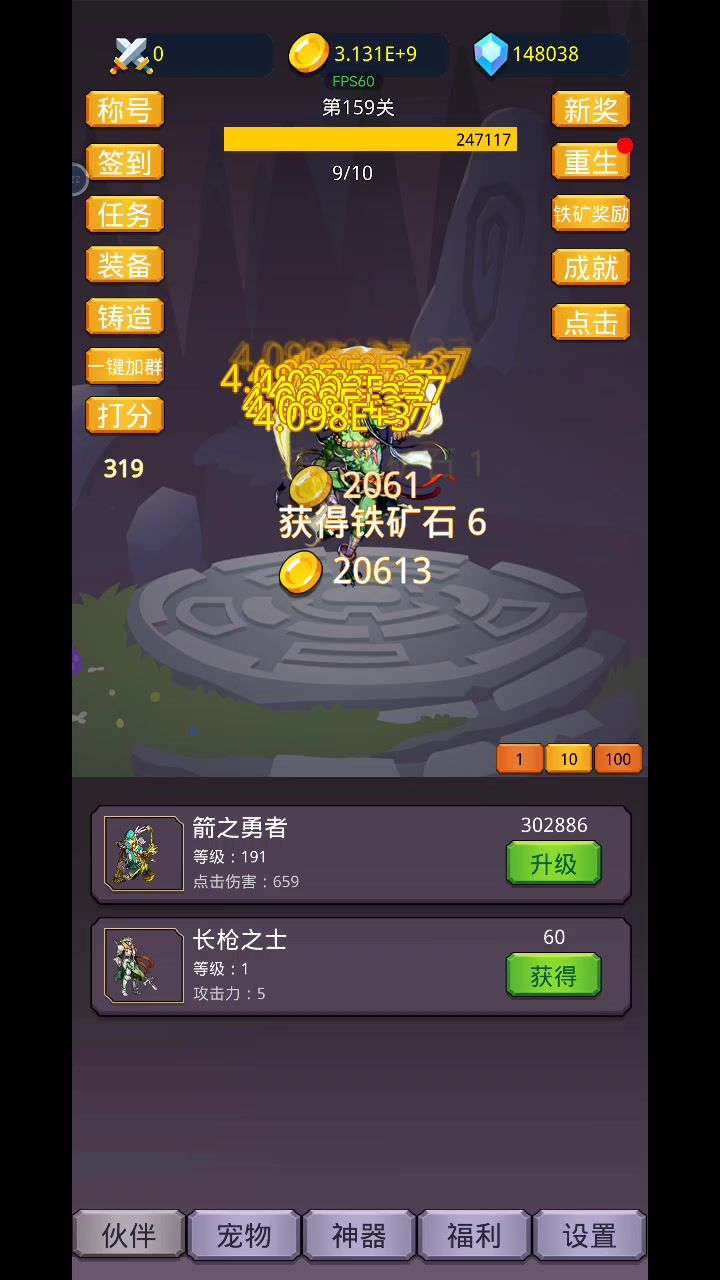This screenshot has height=1280, width=720.
Task: Open the 新奖 new rewards button
Action: [x=591, y=109]
